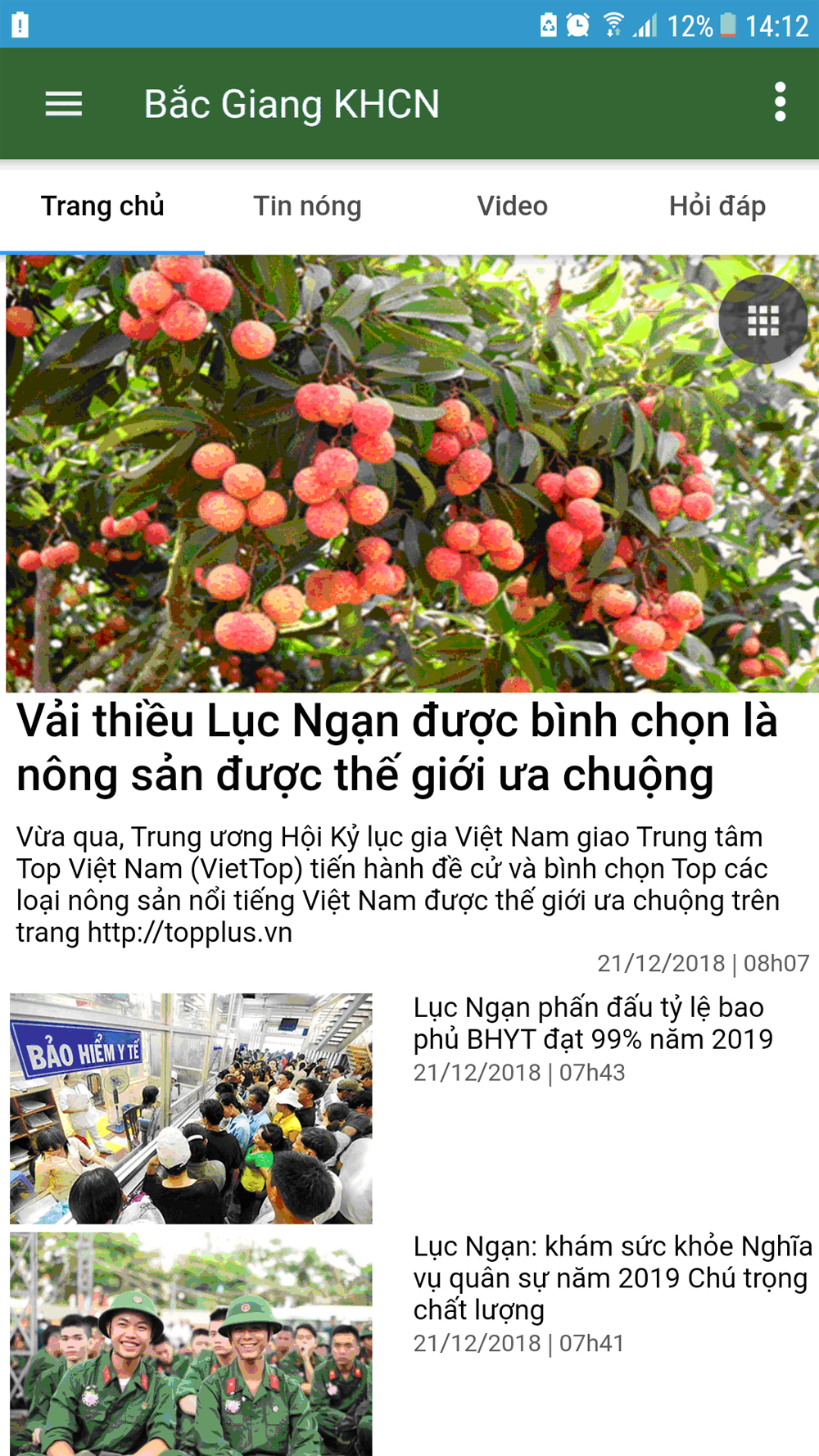
Task: Select the Trang chủ tab
Action: point(102,206)
